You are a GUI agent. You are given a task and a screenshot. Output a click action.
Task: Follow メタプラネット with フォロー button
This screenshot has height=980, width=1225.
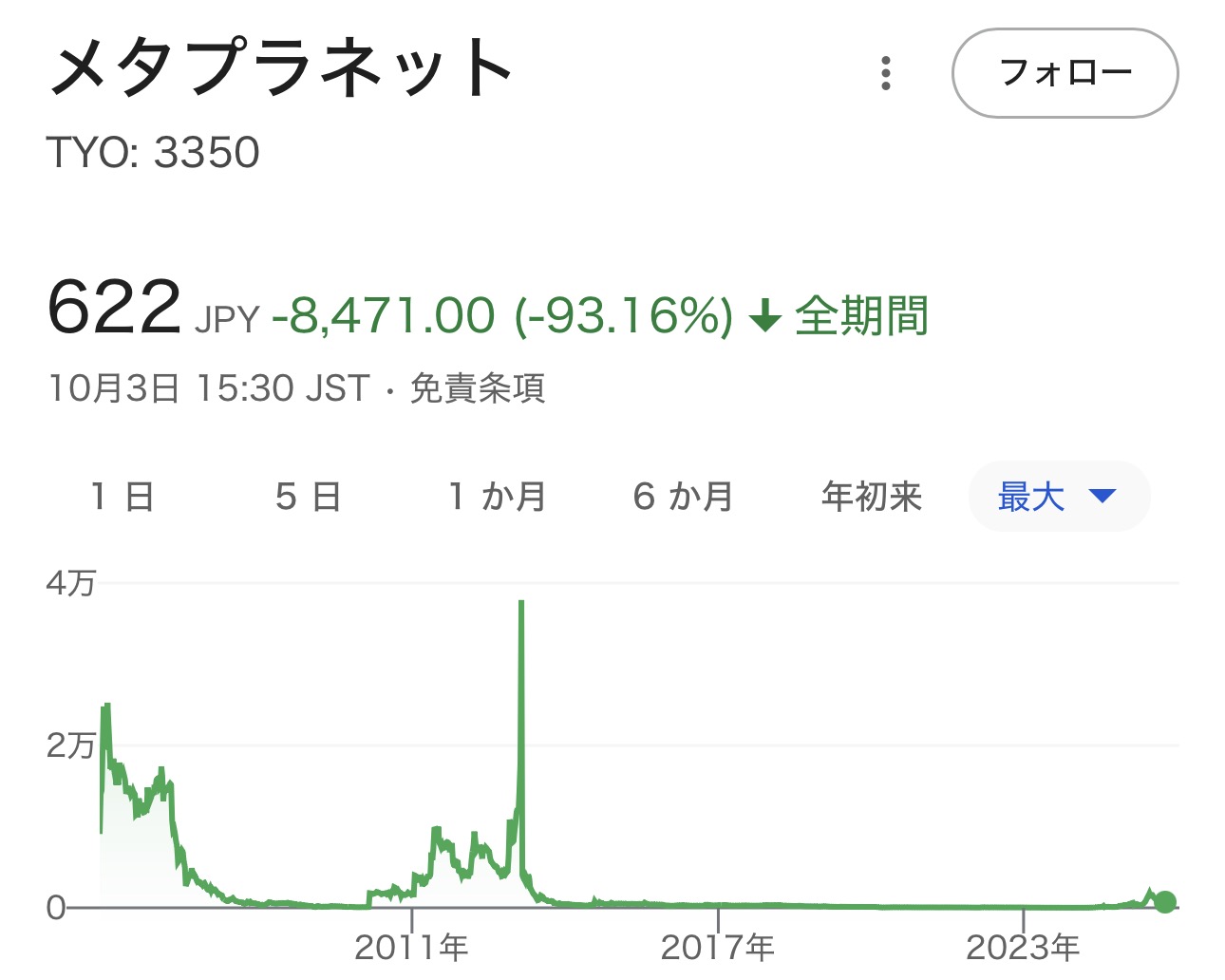1065,73
